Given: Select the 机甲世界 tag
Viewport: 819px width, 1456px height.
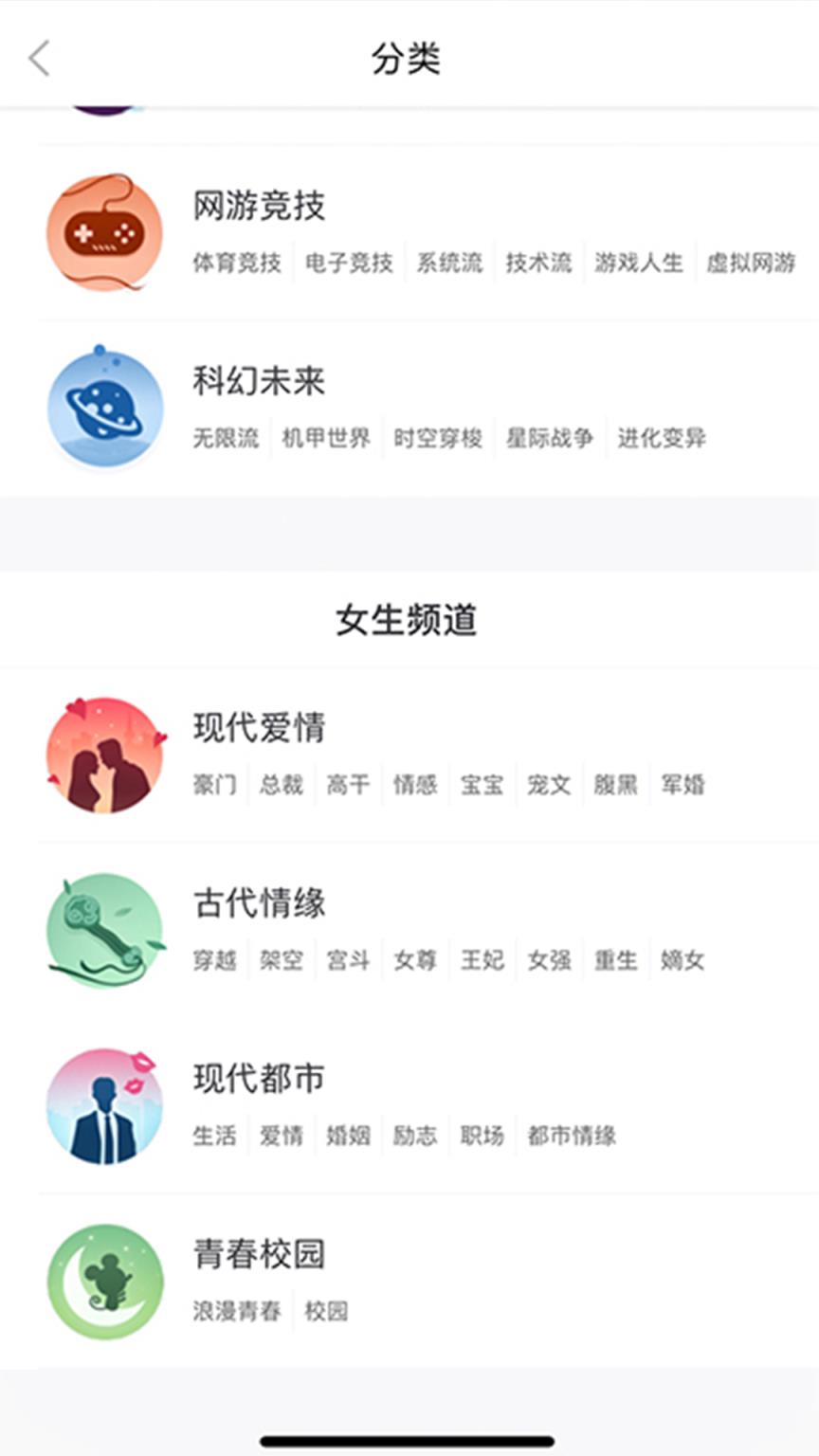Looking at the screenshot, I should (326, 439).
